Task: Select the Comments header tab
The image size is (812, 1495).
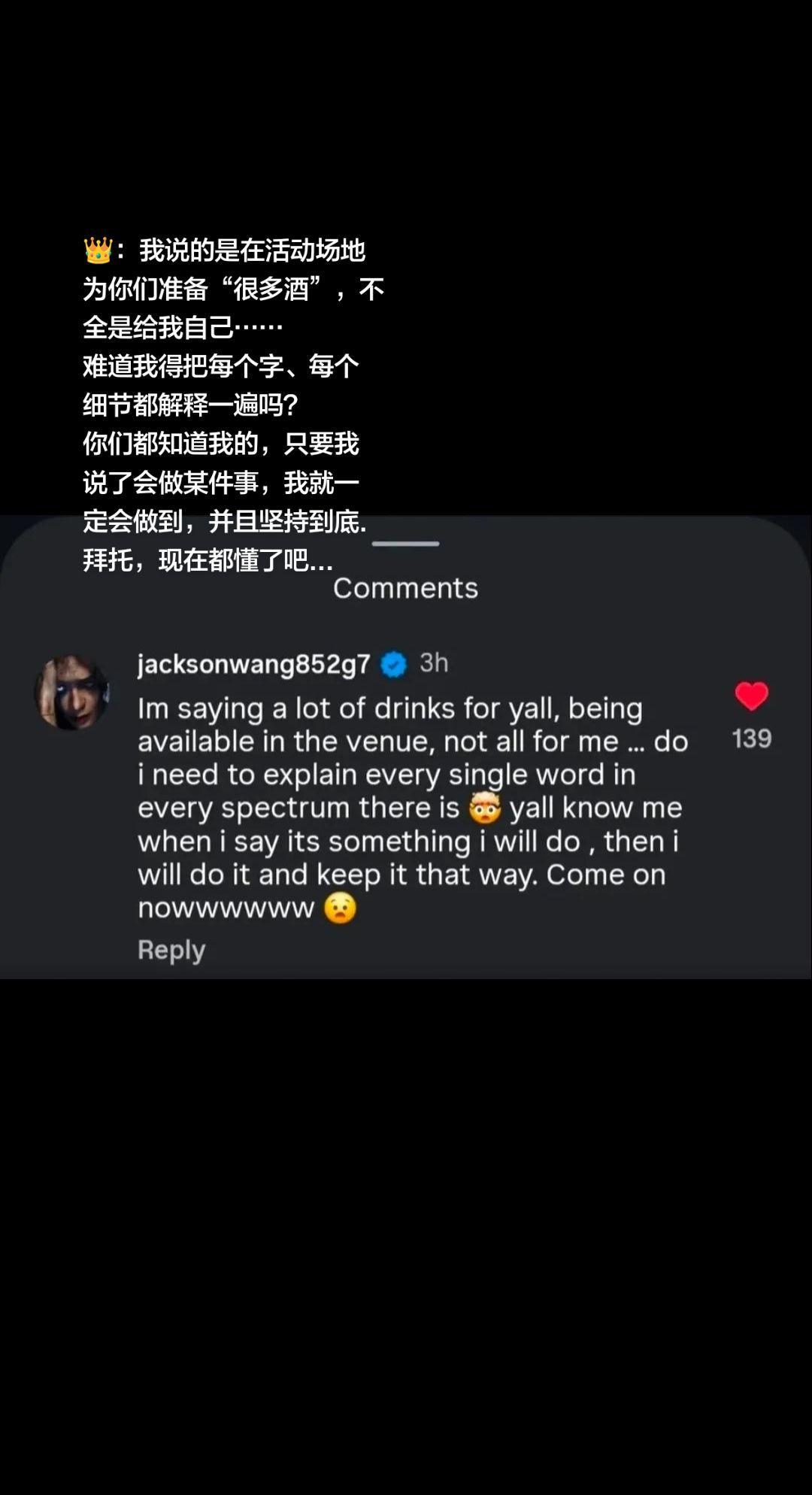Action: [x=404, y=588]
